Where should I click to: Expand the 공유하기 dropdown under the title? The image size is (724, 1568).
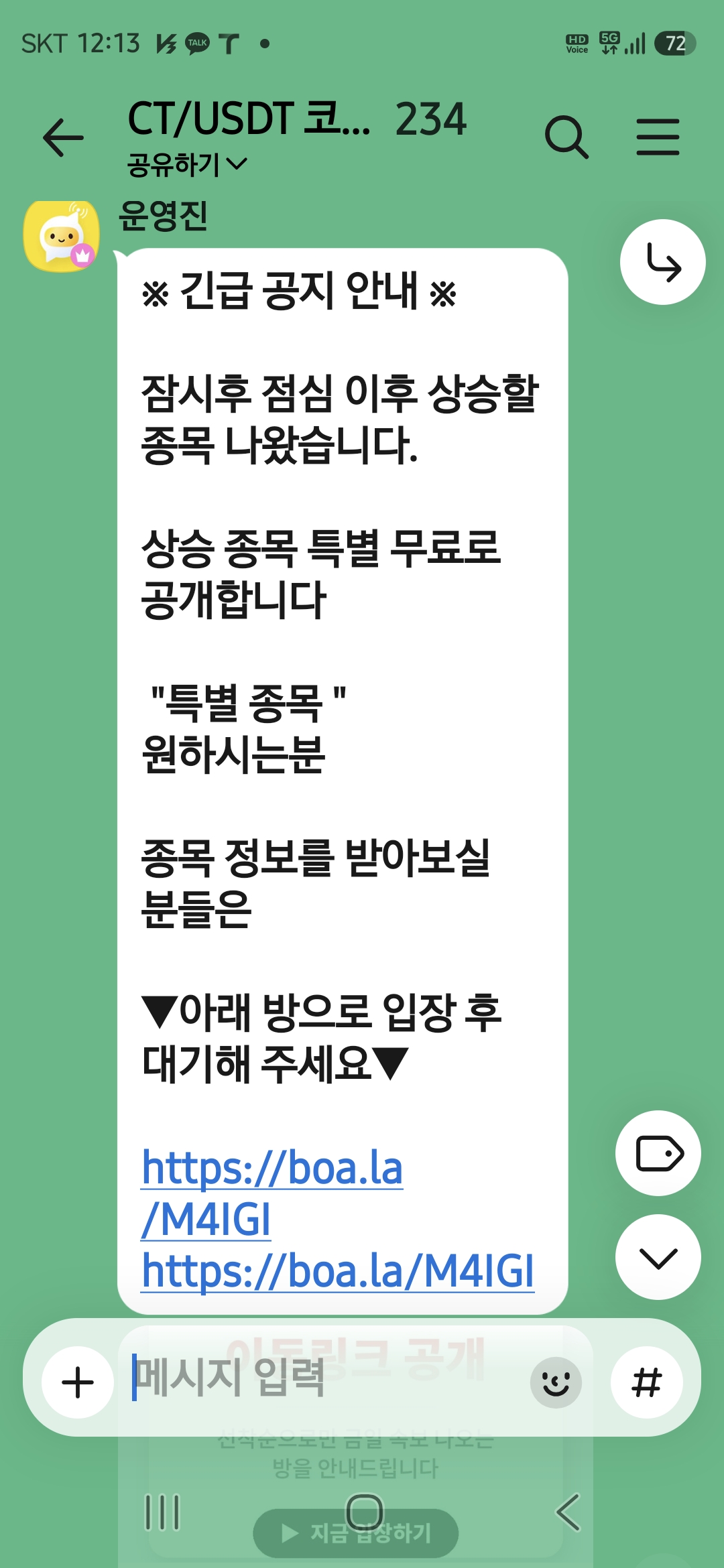187,164
